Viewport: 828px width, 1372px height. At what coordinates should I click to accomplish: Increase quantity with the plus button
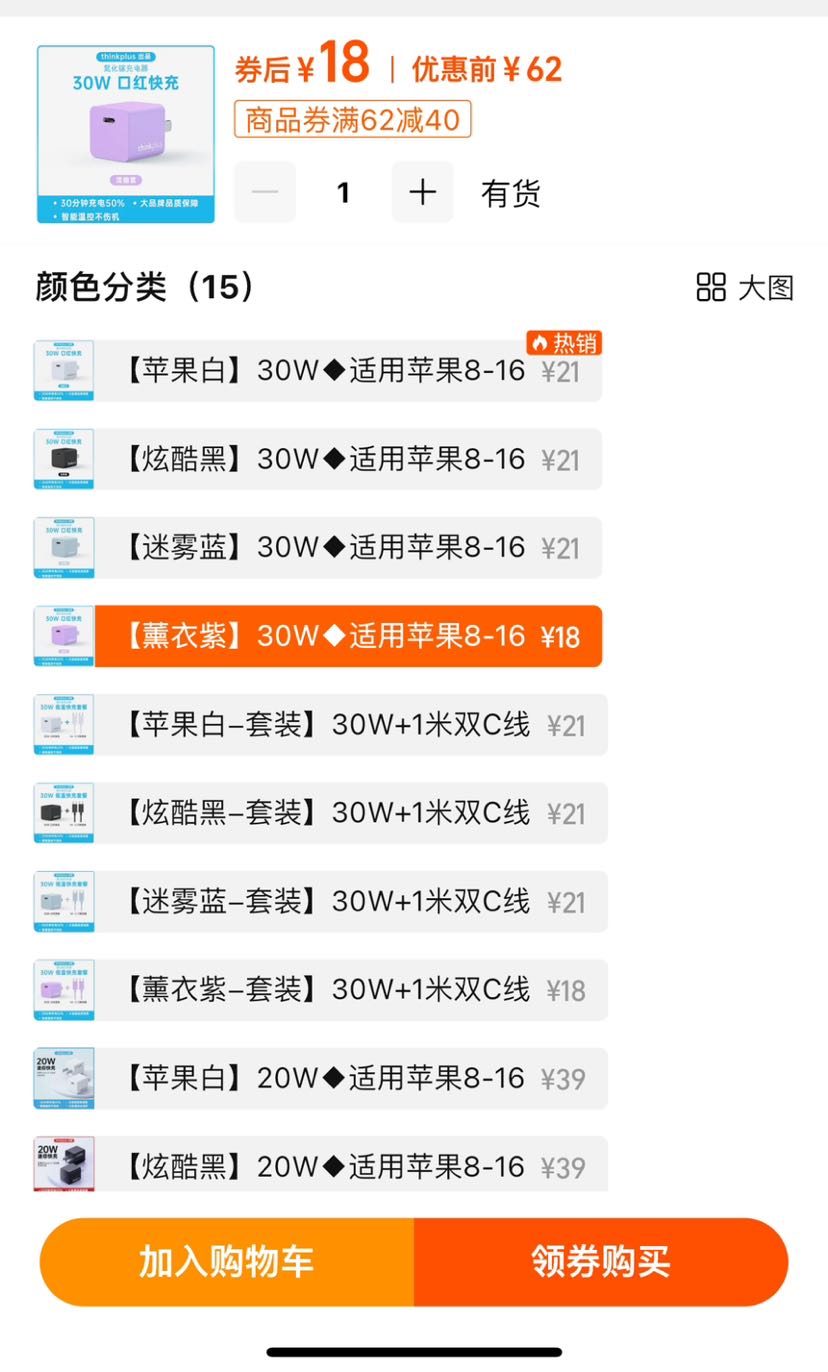(x=422, y=192)
